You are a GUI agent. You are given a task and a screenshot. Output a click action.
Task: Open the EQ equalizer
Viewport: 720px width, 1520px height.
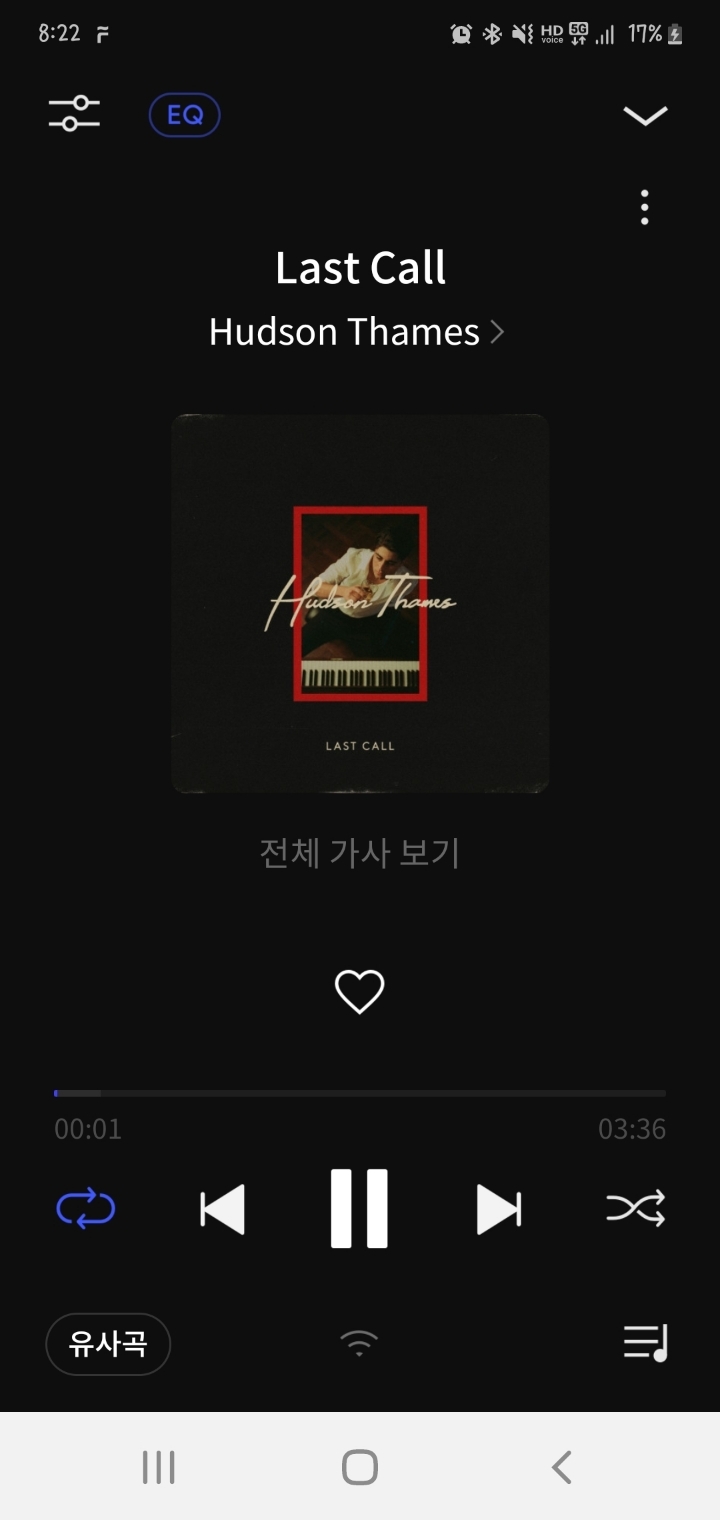pos(184,115)
